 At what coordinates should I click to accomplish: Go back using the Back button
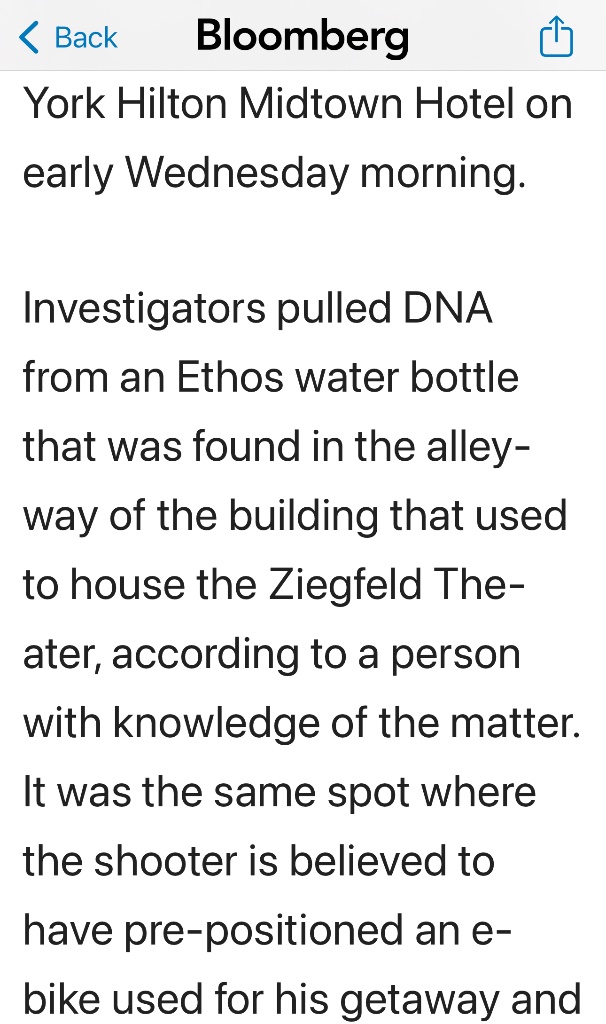point(68,38)
